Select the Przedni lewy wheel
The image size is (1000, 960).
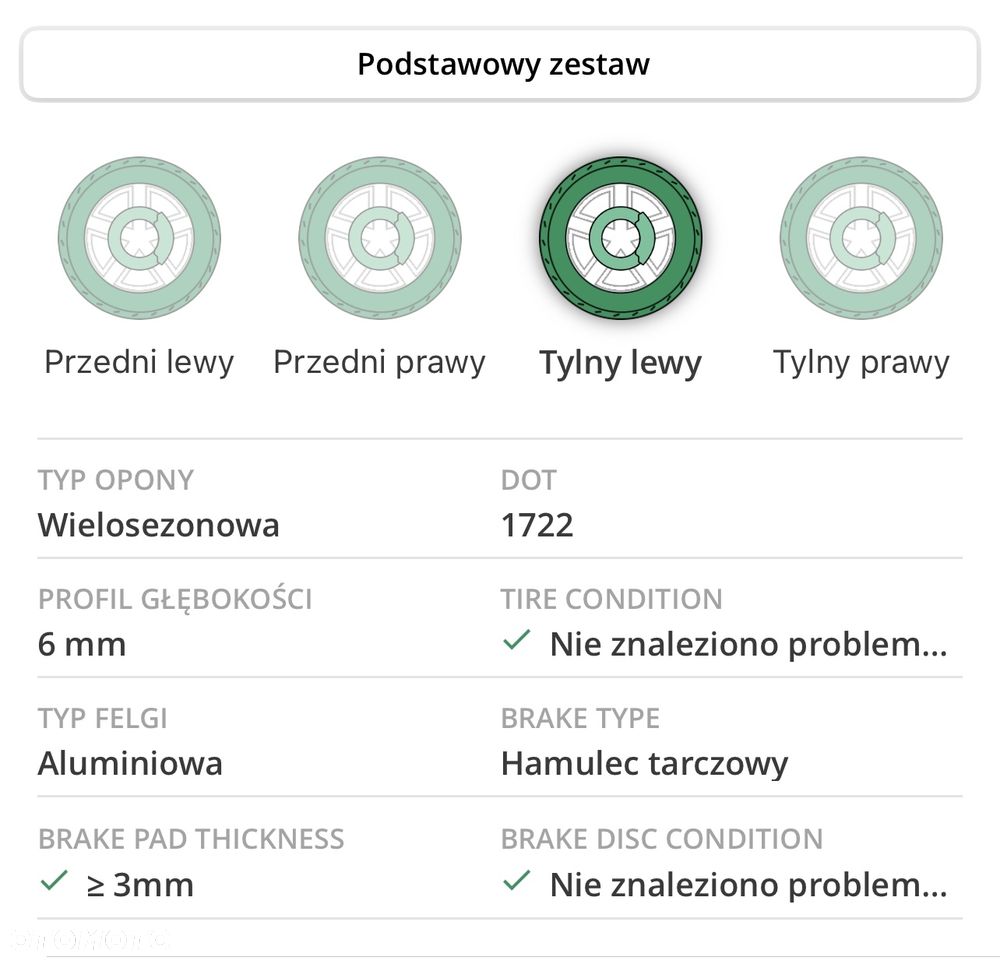139,238
